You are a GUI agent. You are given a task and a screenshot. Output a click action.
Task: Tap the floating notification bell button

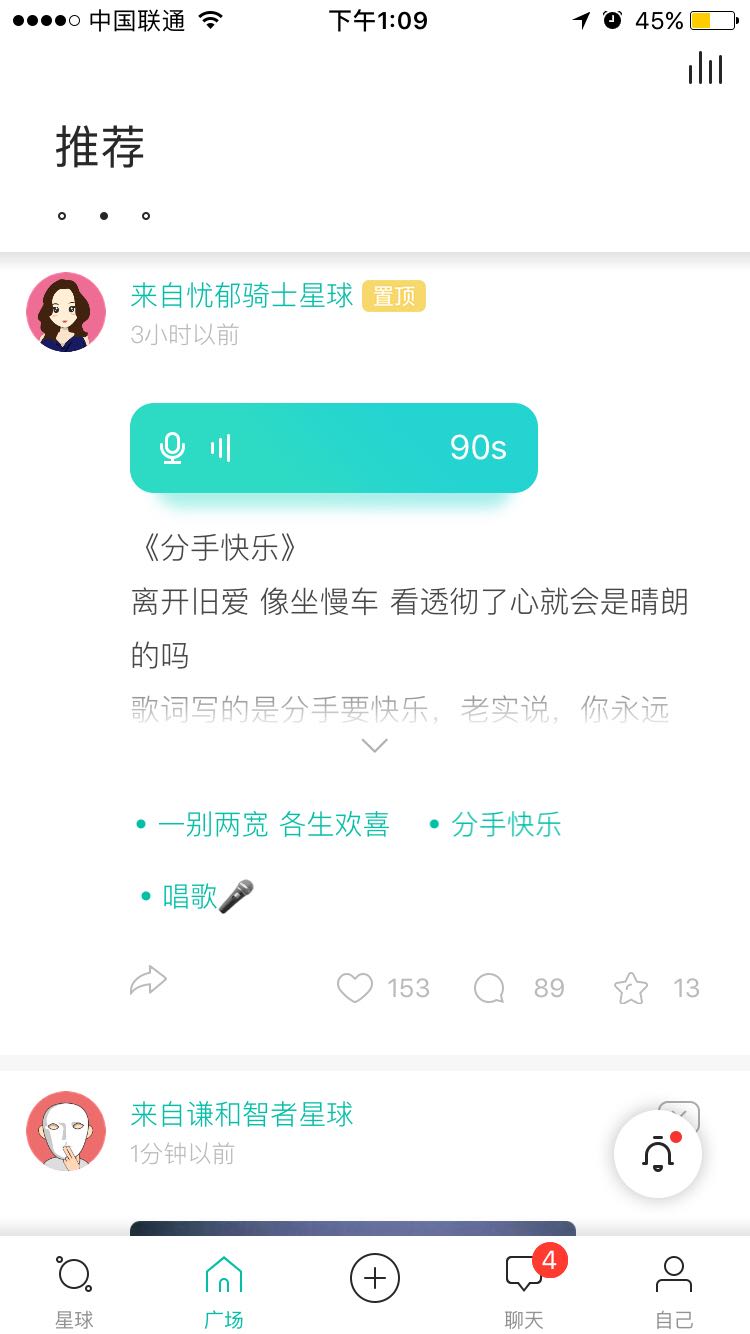tap(657, 1154)
